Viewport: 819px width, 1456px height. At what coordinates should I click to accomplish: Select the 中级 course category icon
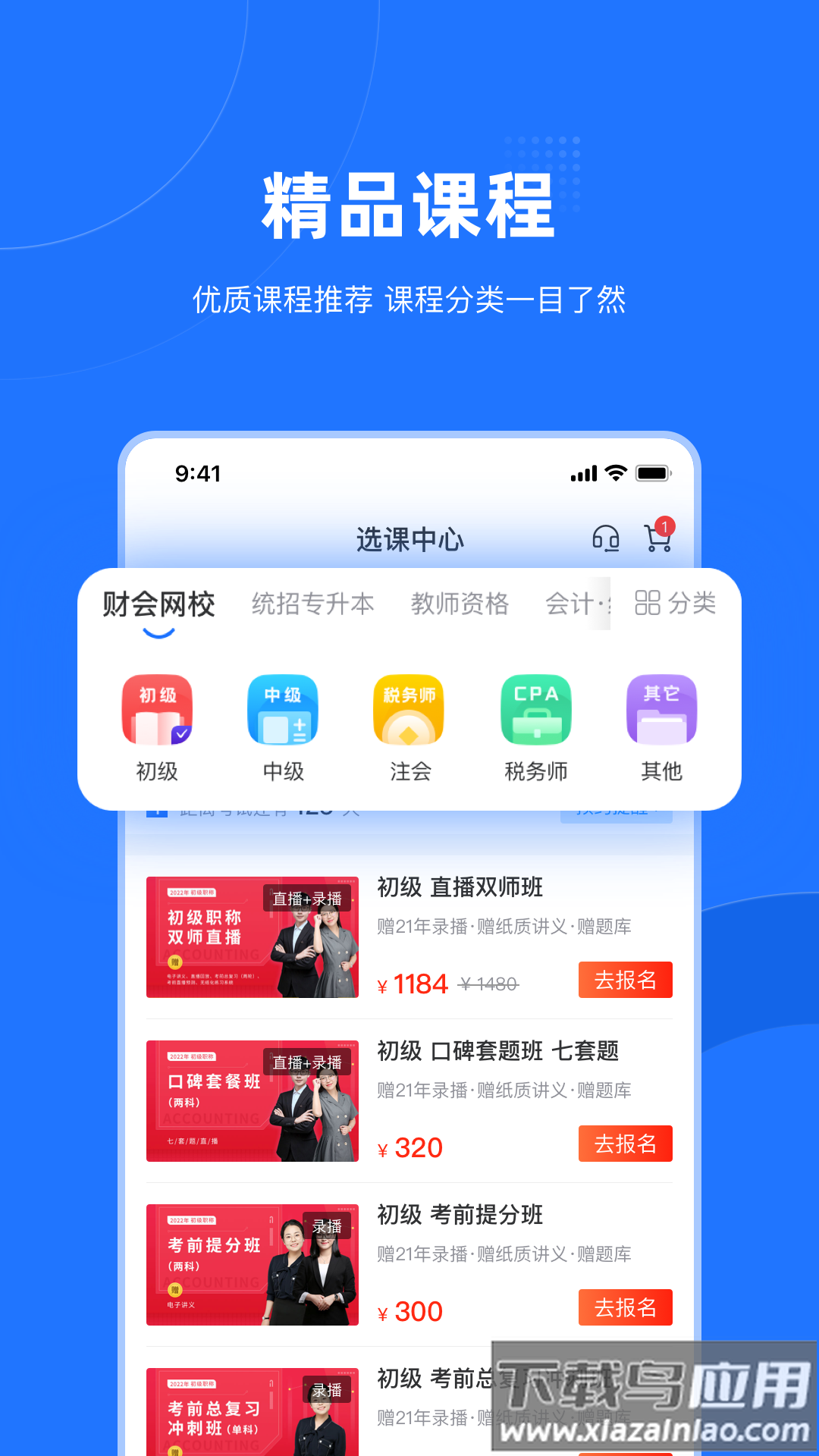(x=282, y=711)
